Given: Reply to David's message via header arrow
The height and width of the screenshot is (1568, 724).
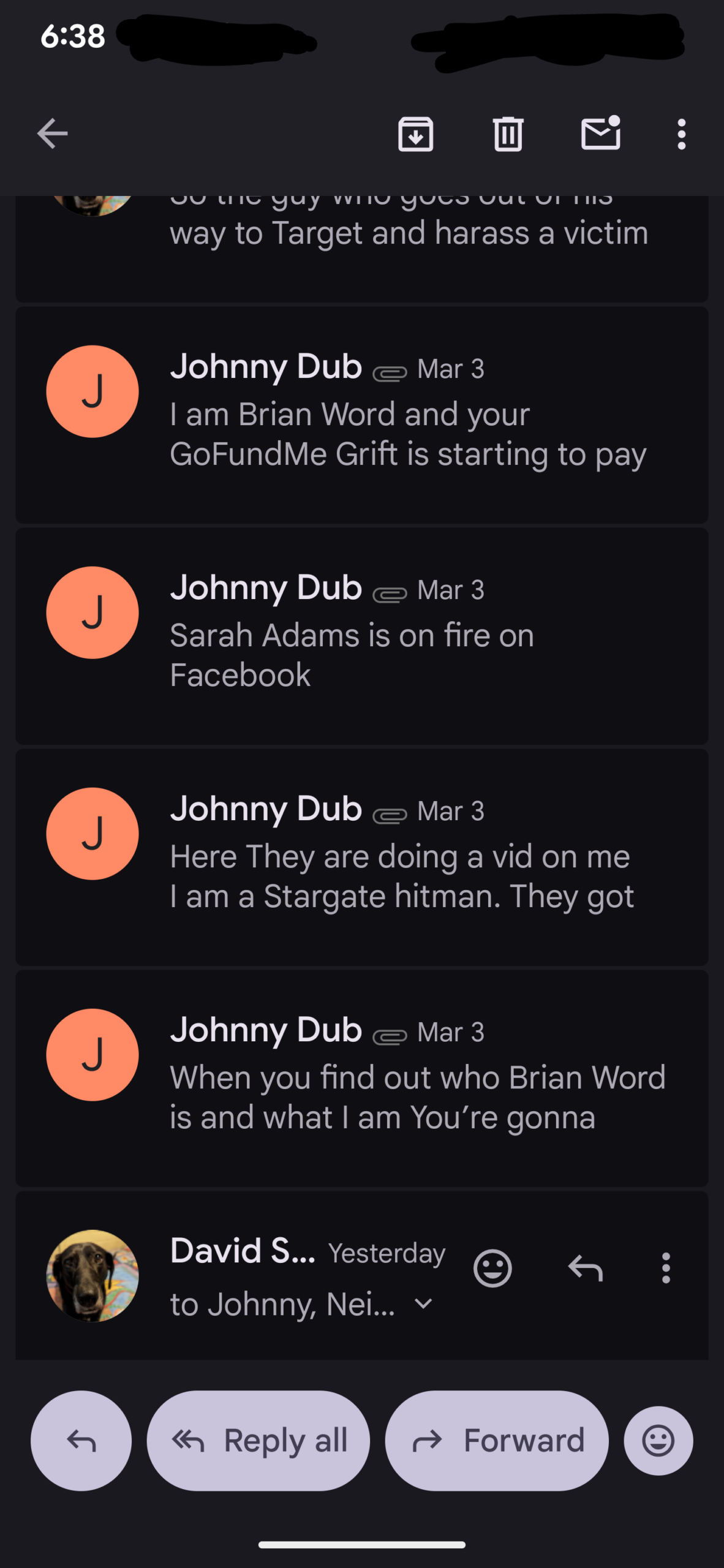Looking at the screenshot, I should pos(586,1268).
